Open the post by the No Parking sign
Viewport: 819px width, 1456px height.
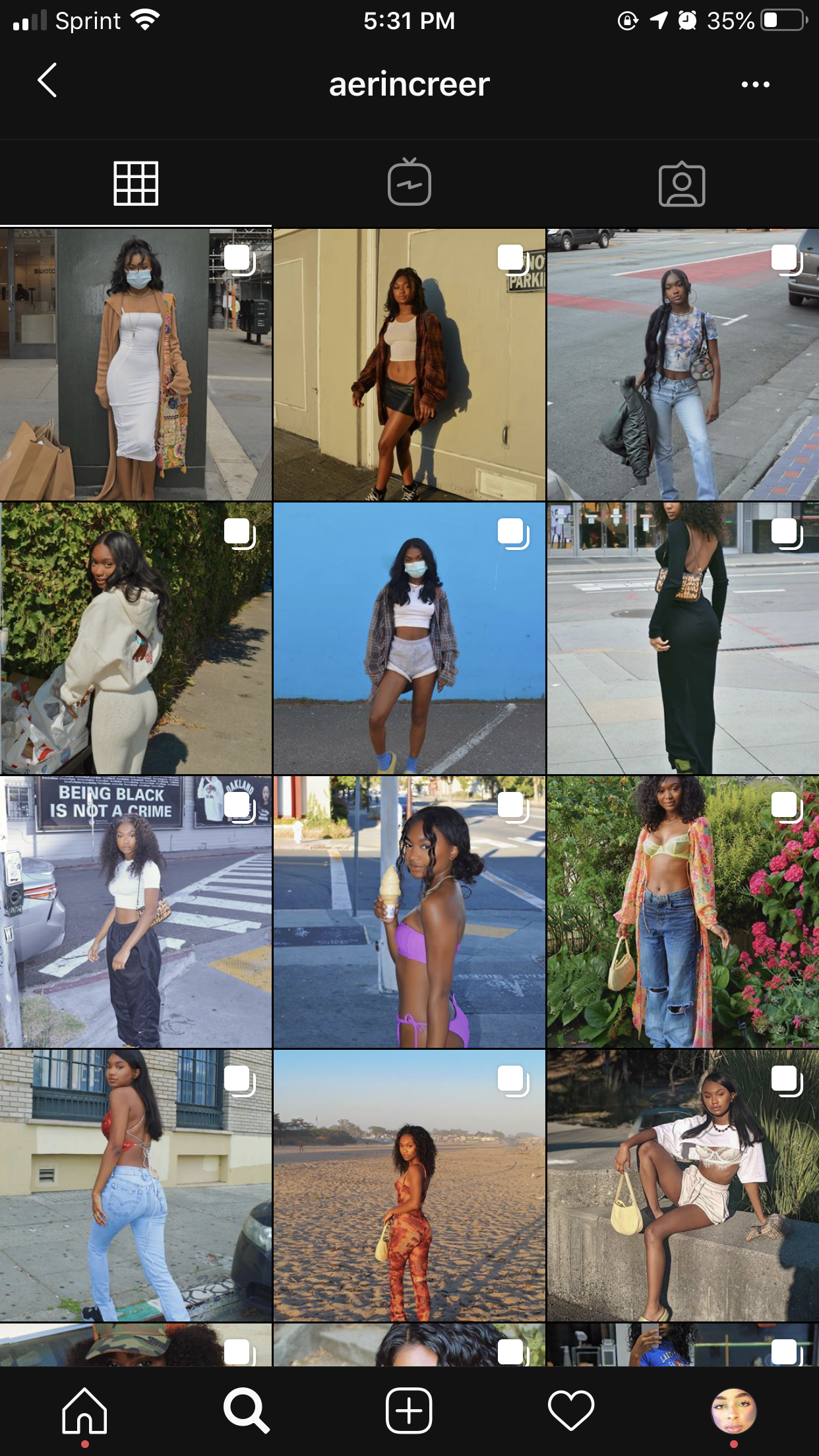coord(409,365)
